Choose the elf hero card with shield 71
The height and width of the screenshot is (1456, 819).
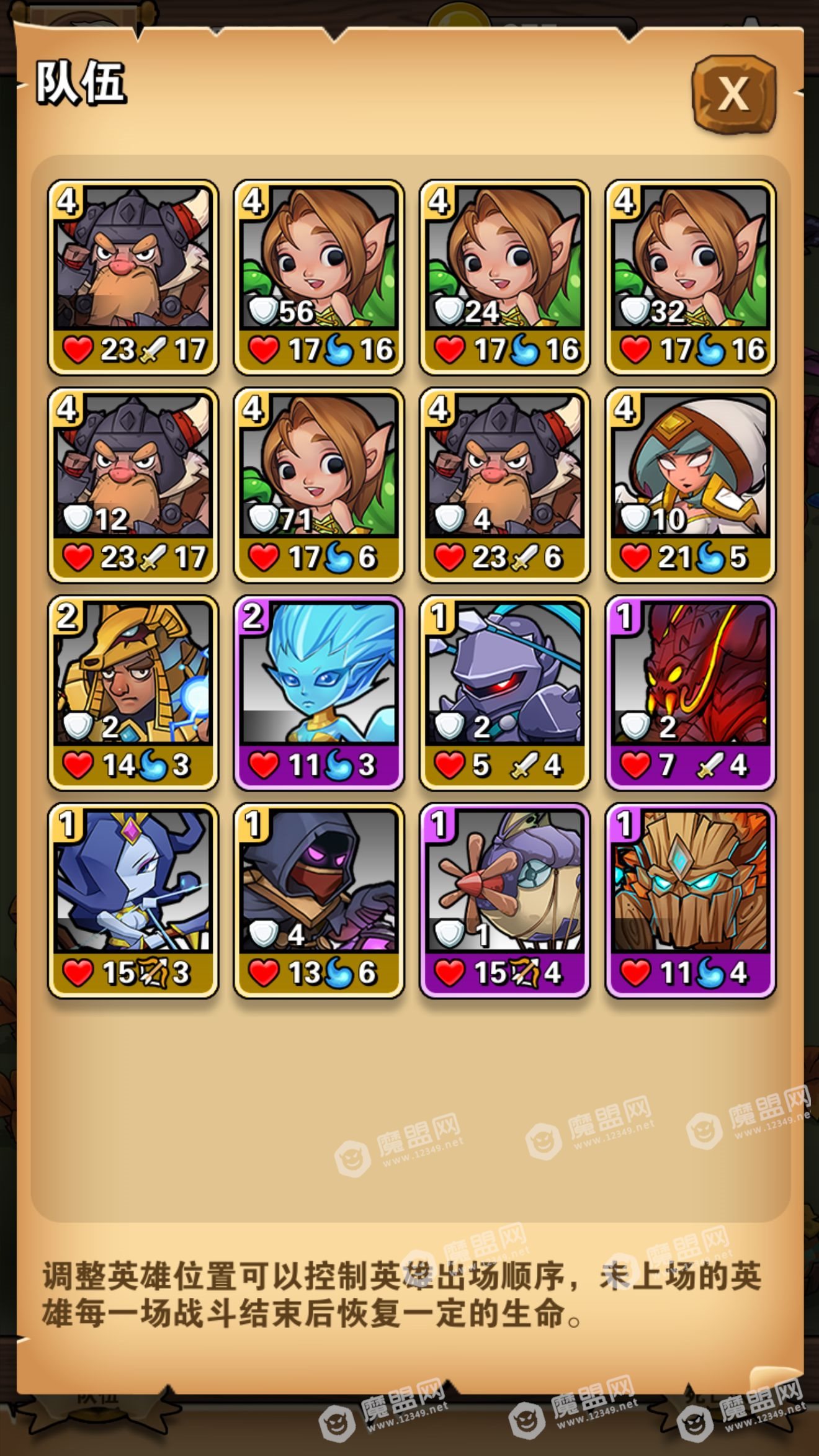[x=319, y=485]
